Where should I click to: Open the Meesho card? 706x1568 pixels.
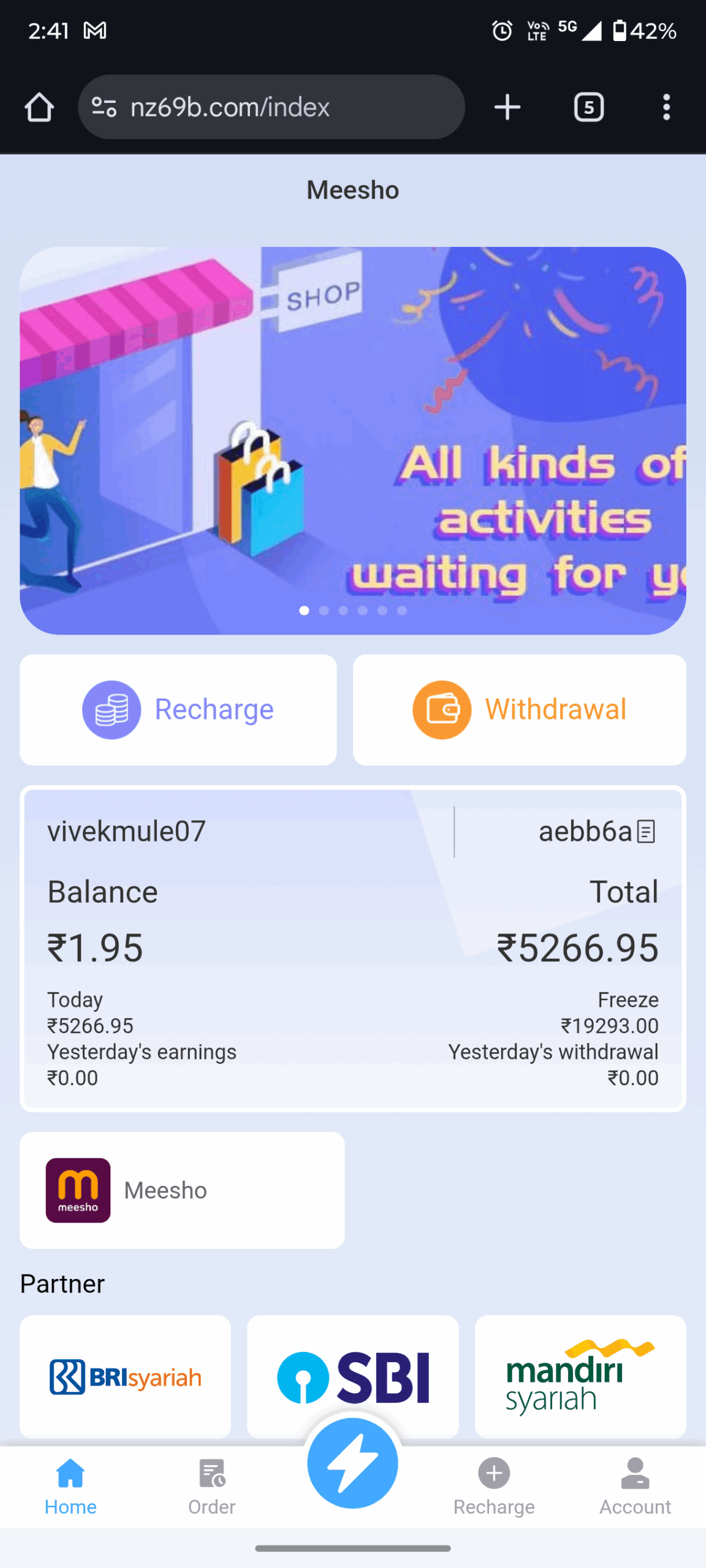tap(182, 1189)
